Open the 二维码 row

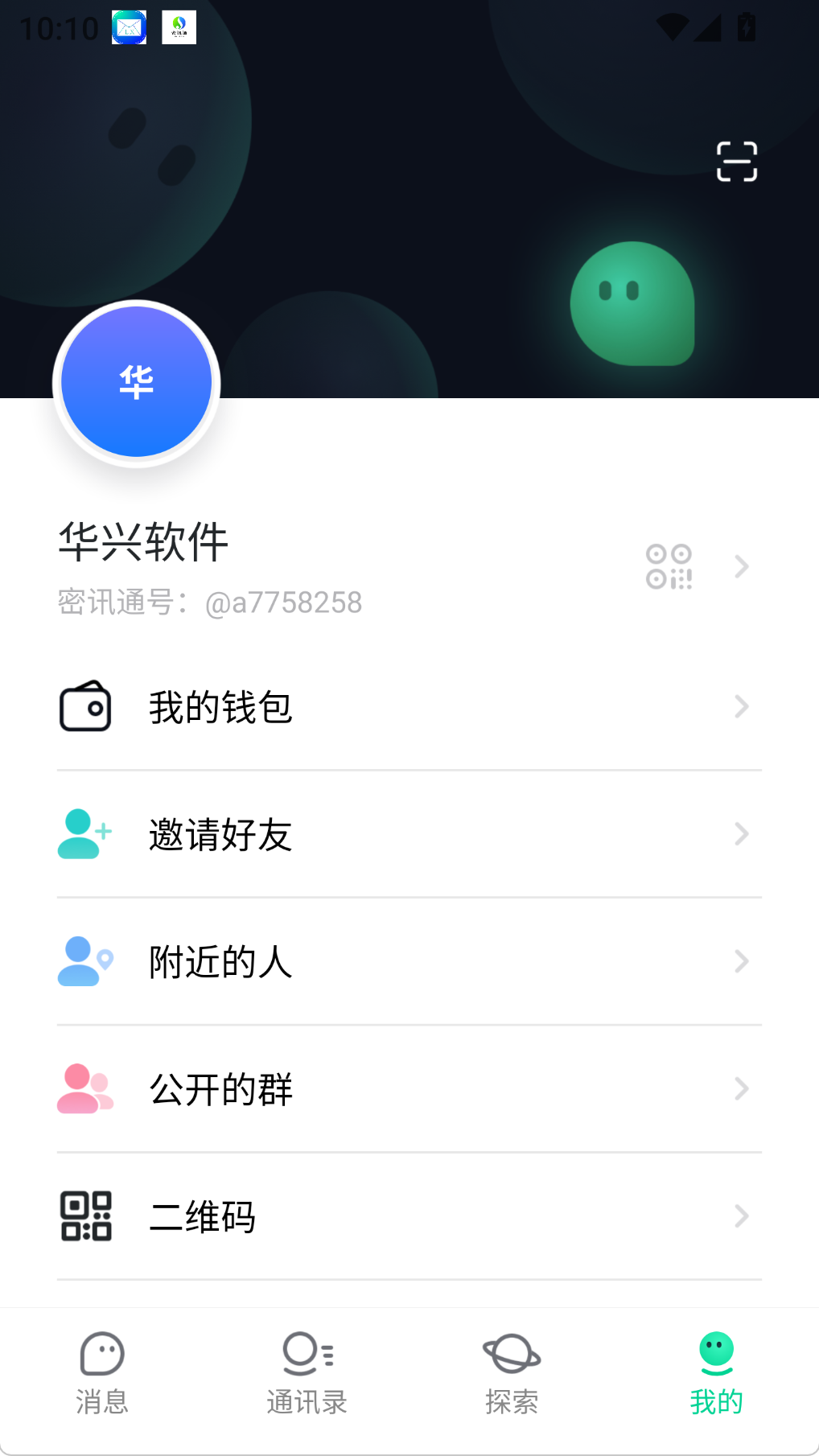pos(409,1215)
